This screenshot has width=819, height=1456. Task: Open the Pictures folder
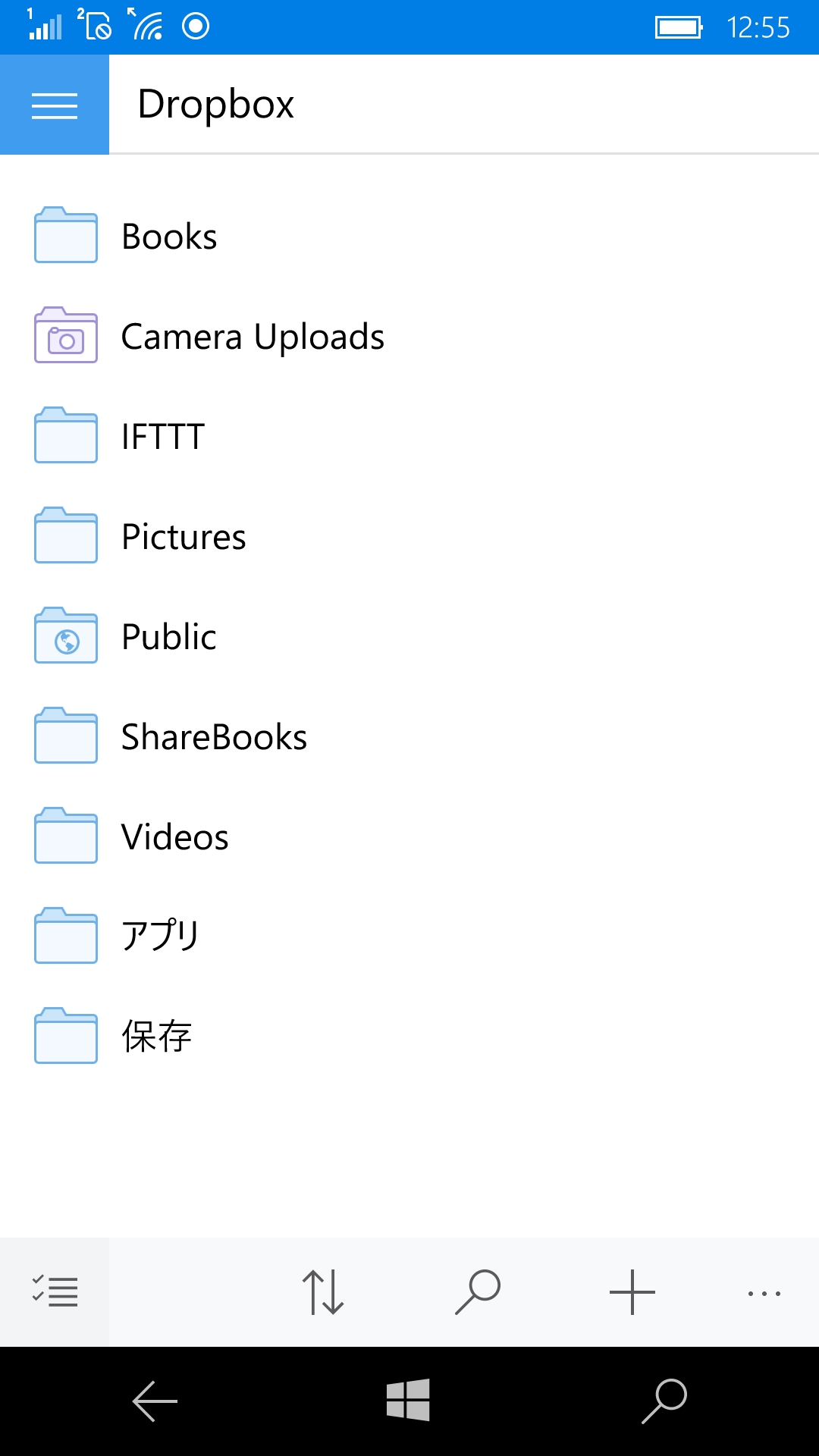tap(183, 537)
